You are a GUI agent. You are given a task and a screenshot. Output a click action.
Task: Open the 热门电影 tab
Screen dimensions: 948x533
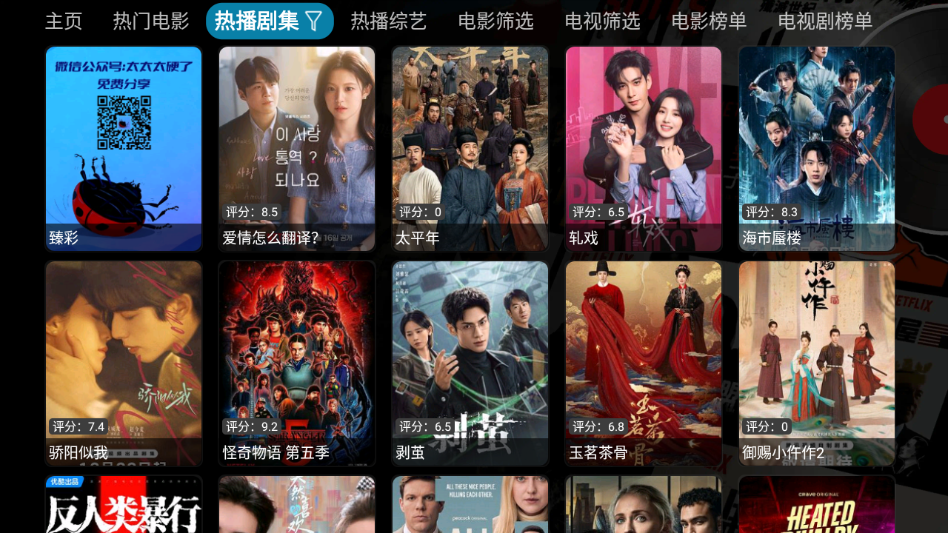coord(151,21)
